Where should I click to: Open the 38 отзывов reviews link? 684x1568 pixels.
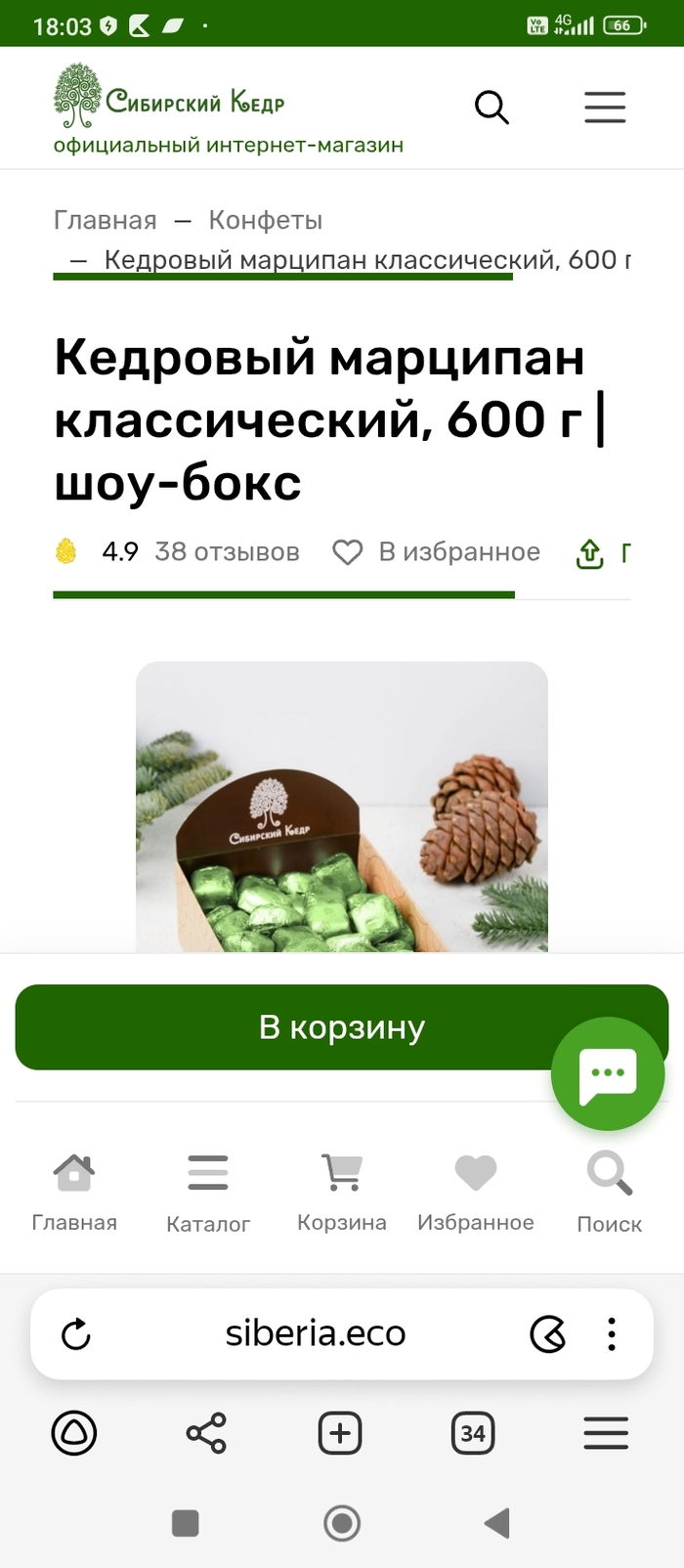click(227, 552)
